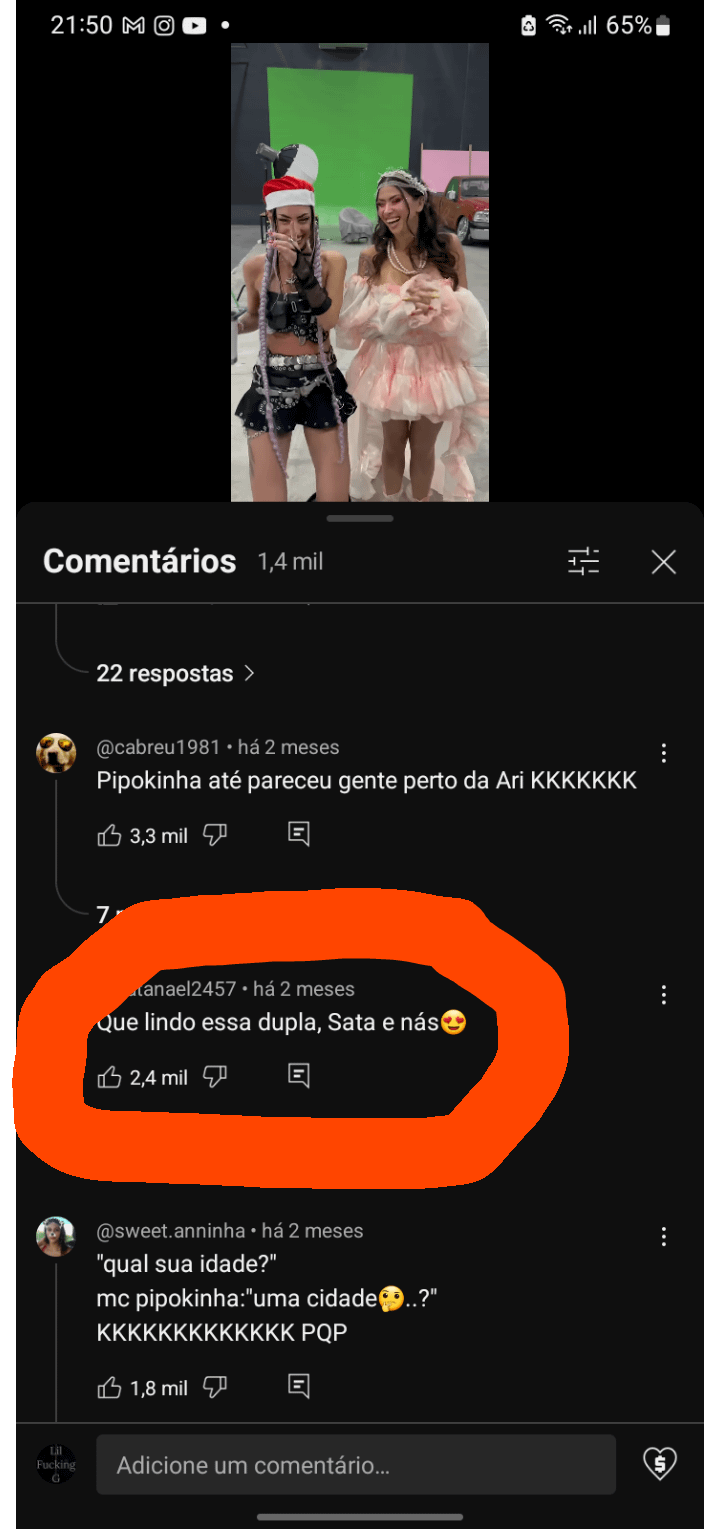Like the "Que lindo essa dupla" comment
Viewport: 720px width, 1529px height.
pos(109,1077)
